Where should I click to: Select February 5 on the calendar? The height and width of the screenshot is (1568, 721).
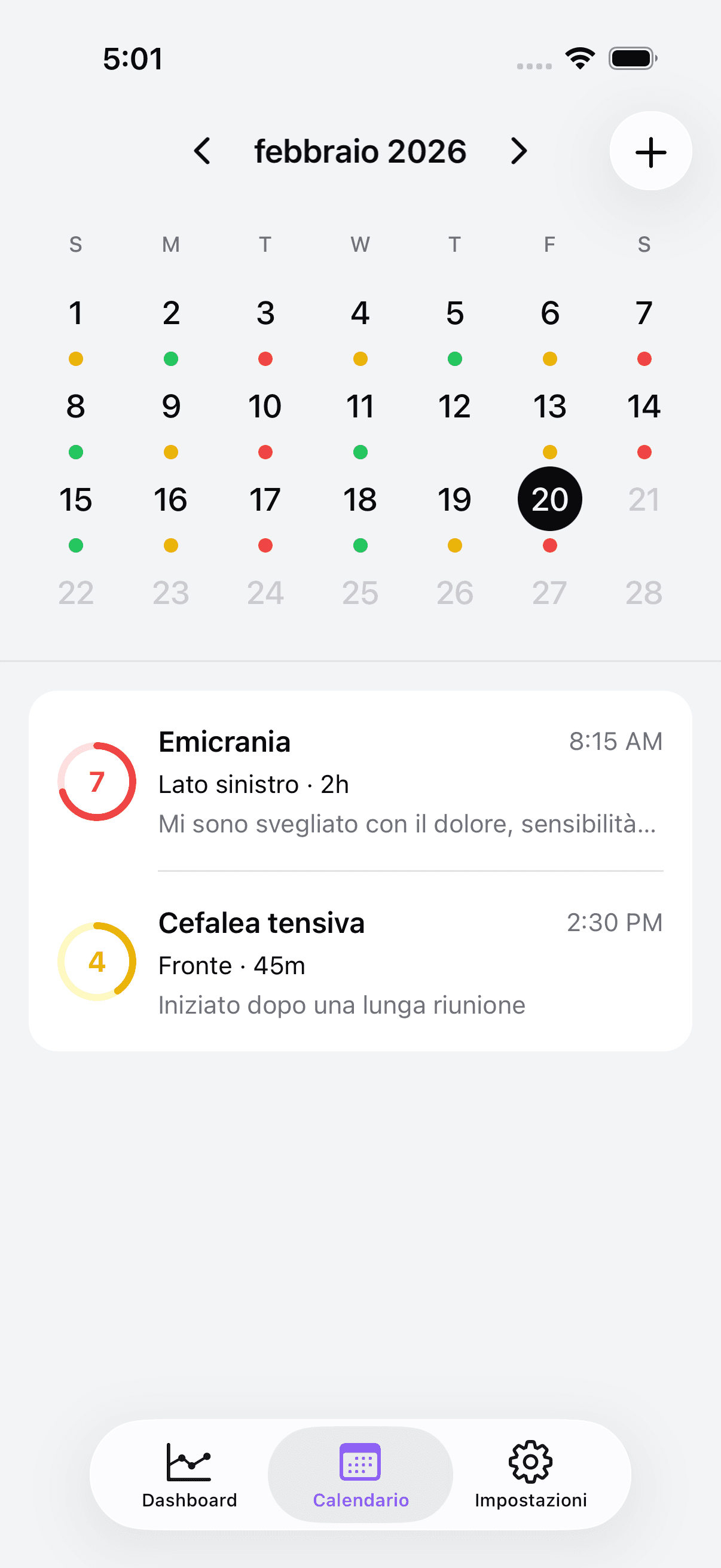(x=454, y=313)
